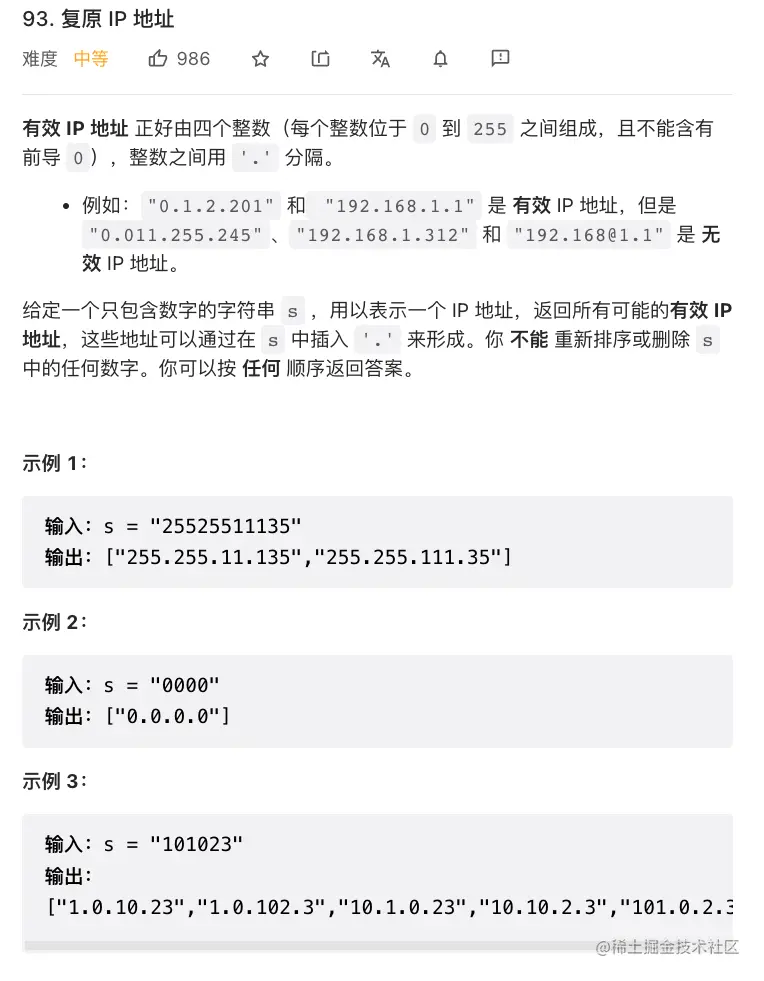
Task: Open the feedback report icon
Action: [x=500, y=59]
